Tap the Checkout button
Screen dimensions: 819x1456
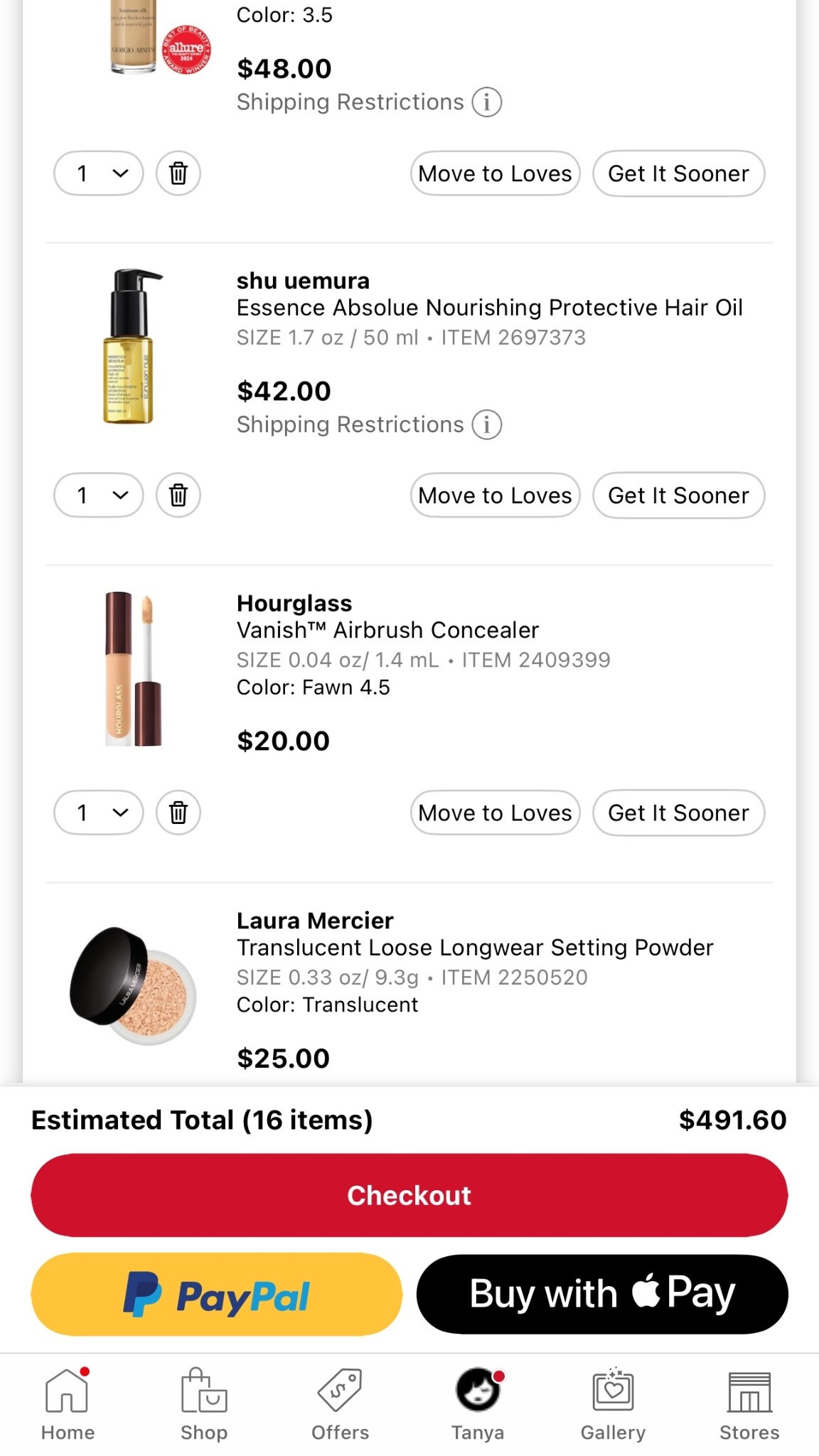[409, 1195]
